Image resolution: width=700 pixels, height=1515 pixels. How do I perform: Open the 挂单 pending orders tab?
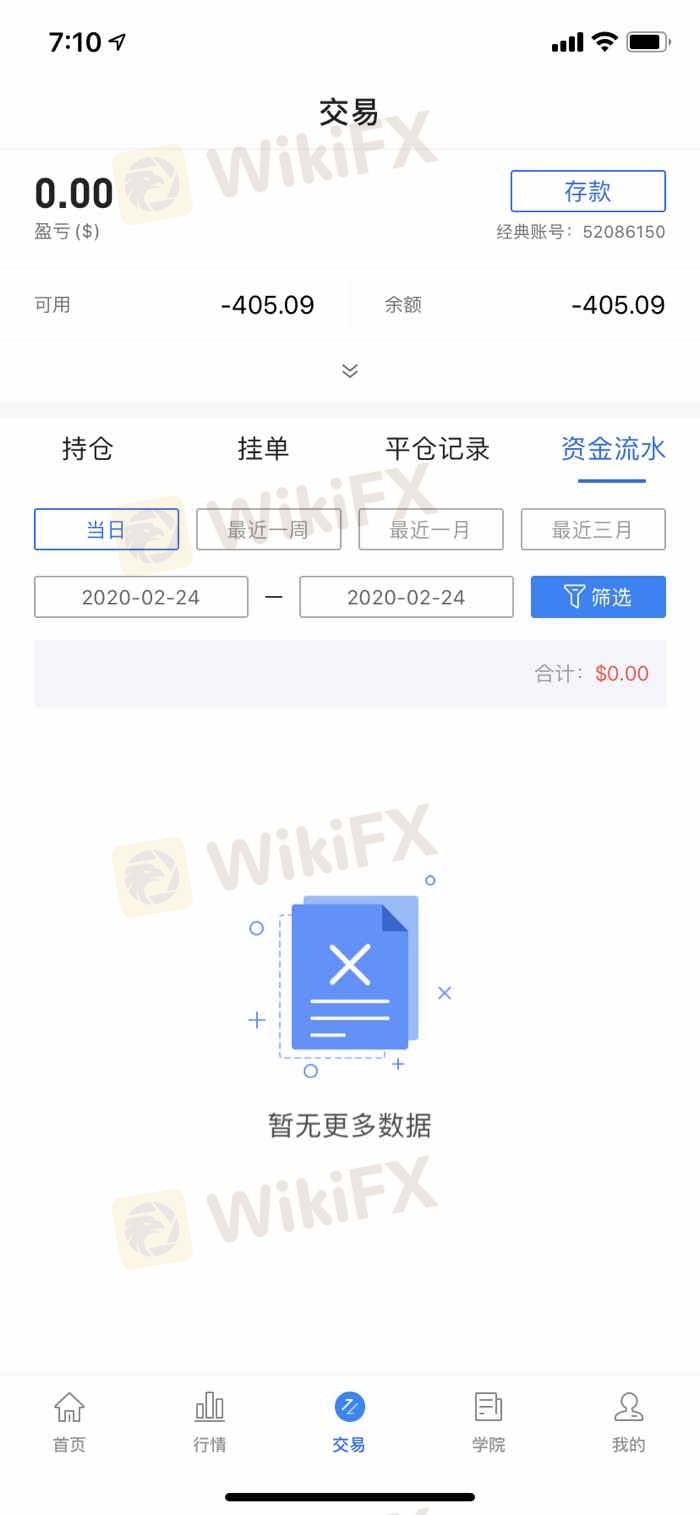pyautogui.click(x=263, y=449)
